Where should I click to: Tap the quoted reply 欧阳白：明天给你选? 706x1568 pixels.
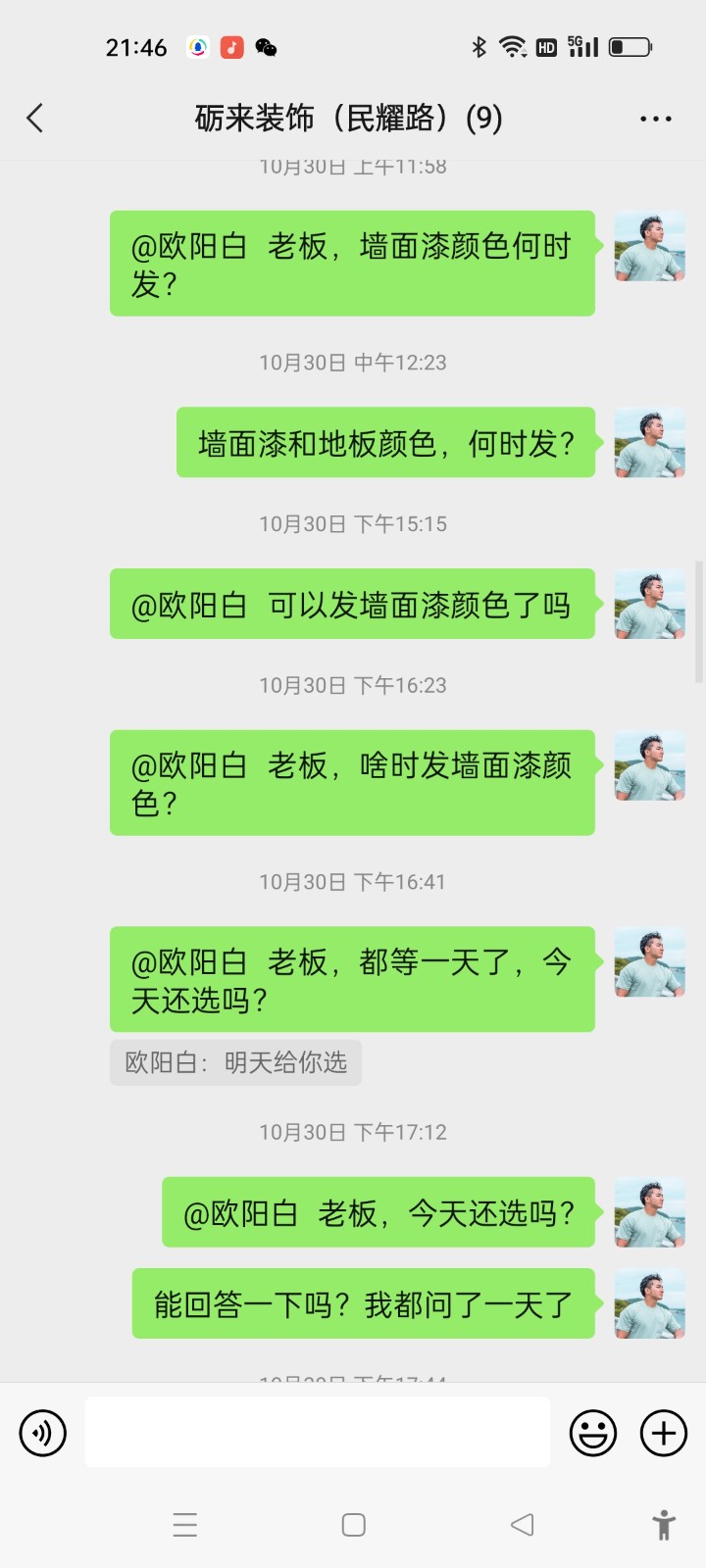[x=235, y=1062]
